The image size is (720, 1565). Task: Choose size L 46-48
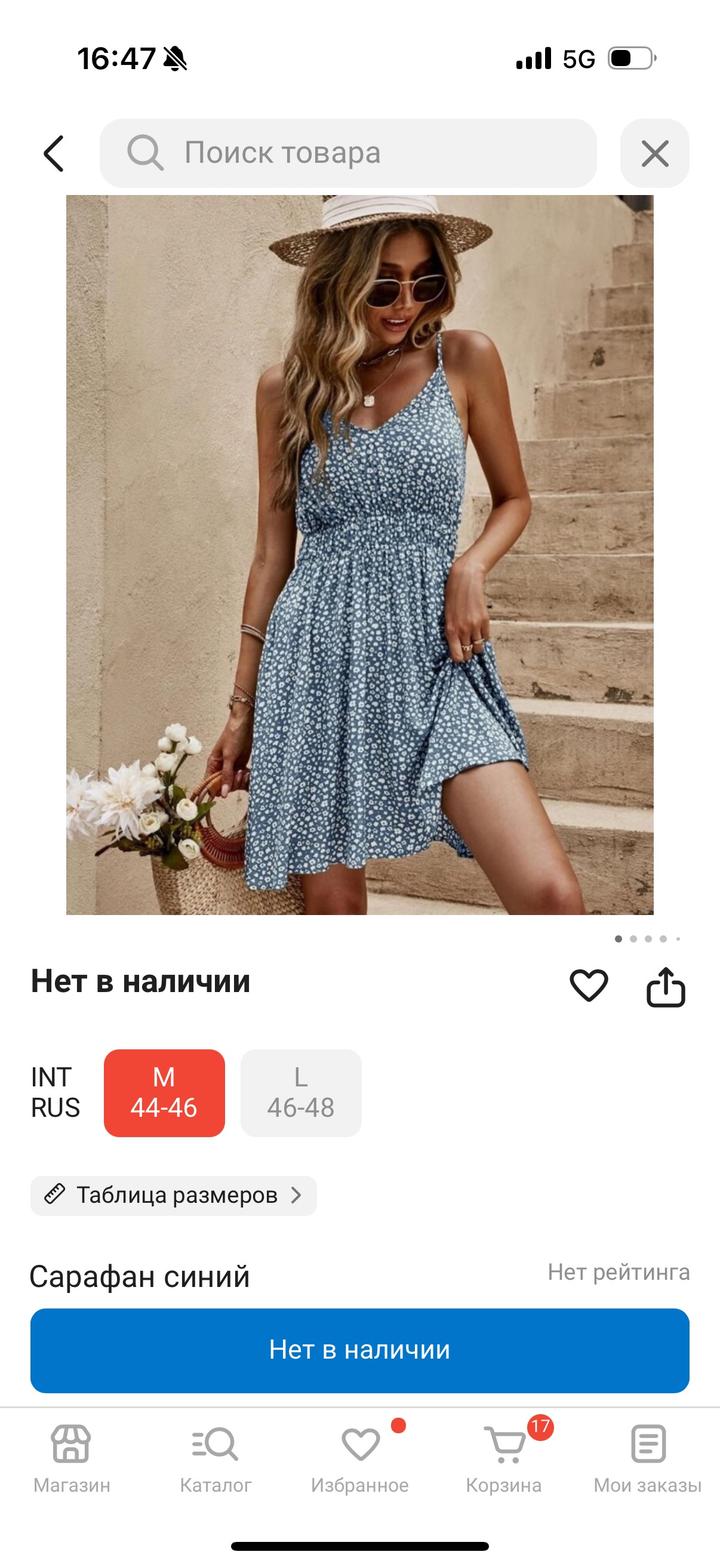[x=300, y=1093]
